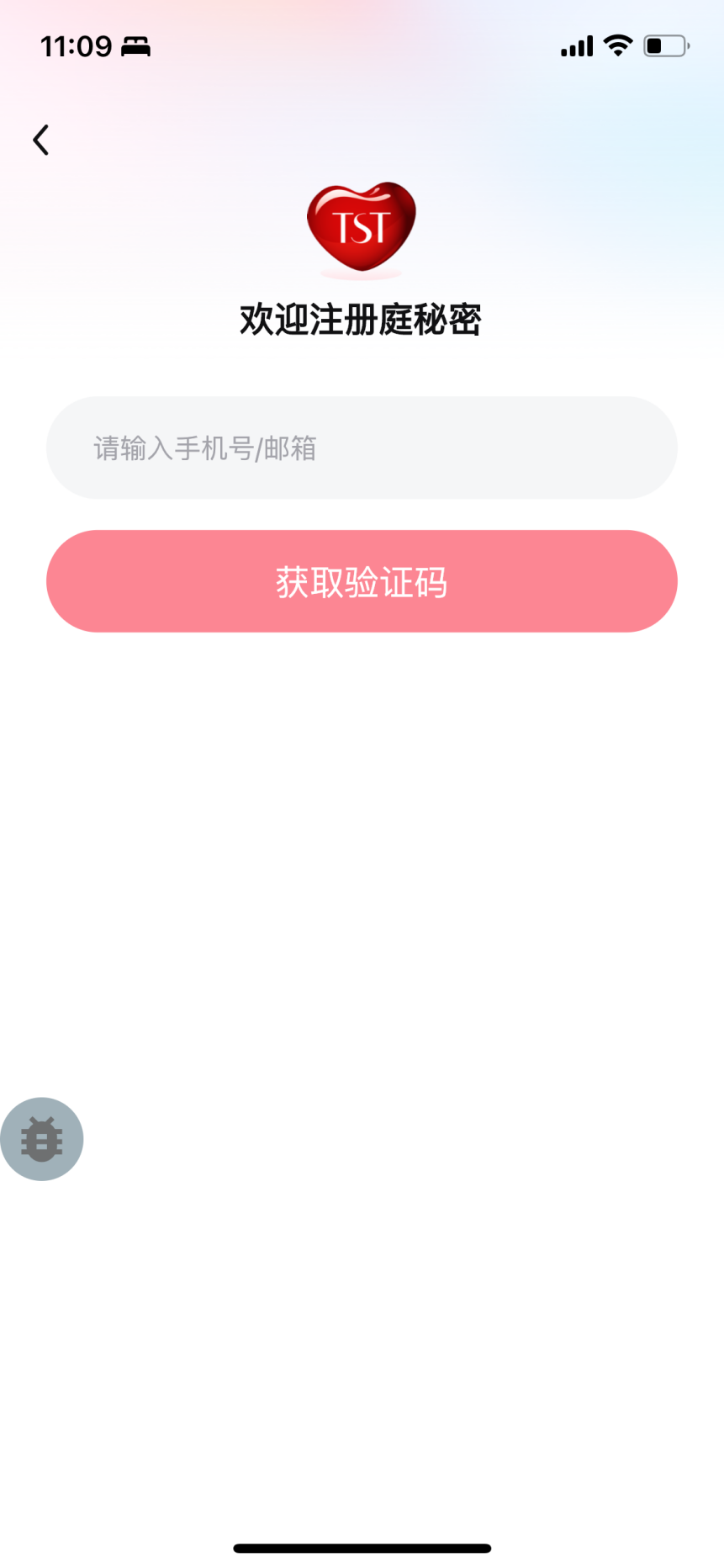Focus the phone number/email input field
724x1568 pixels.
(x=362, y=448)
